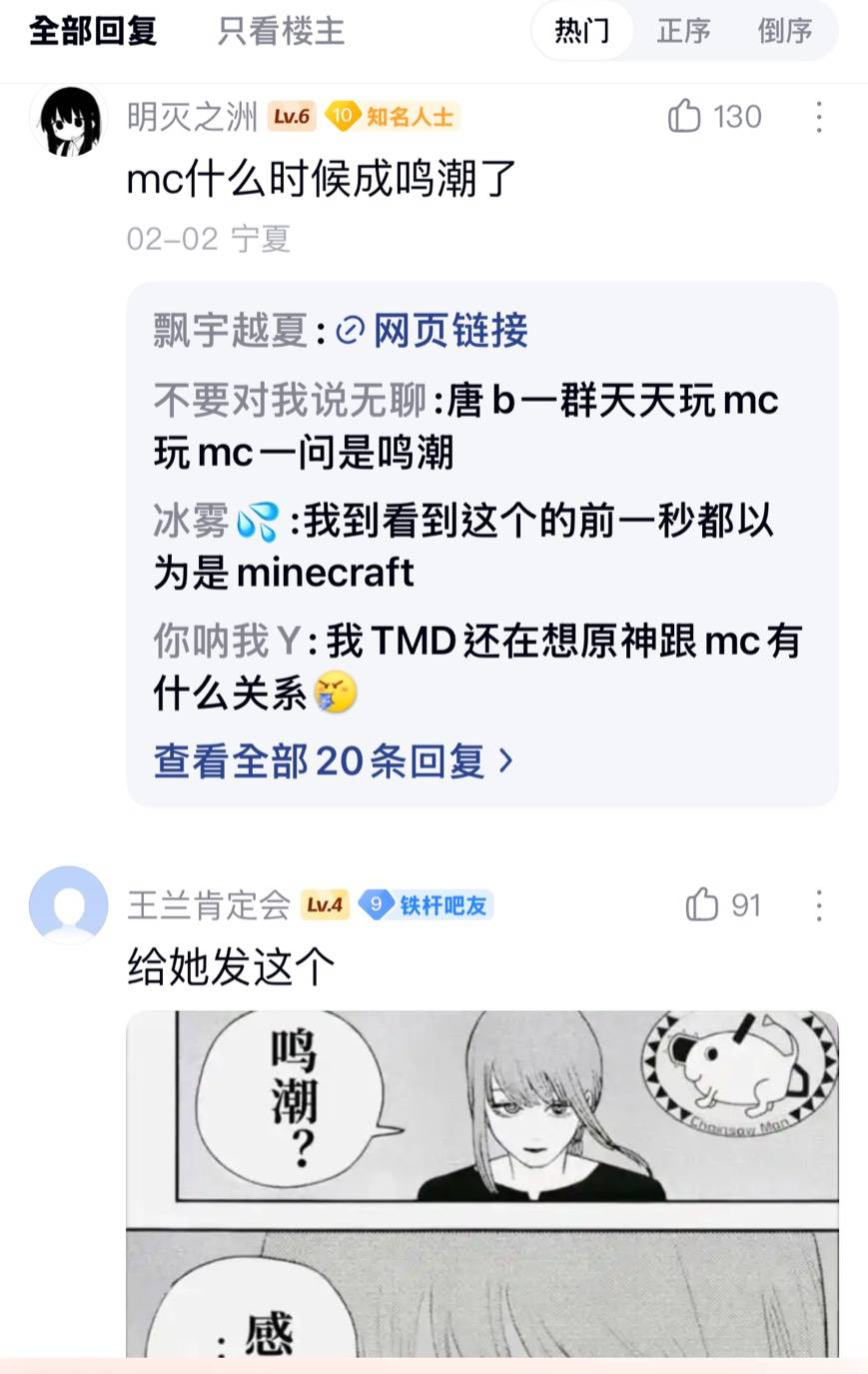
Task: Like 王兰肯定会's comment
Action: pyautogui.click(x=703, y=905)
